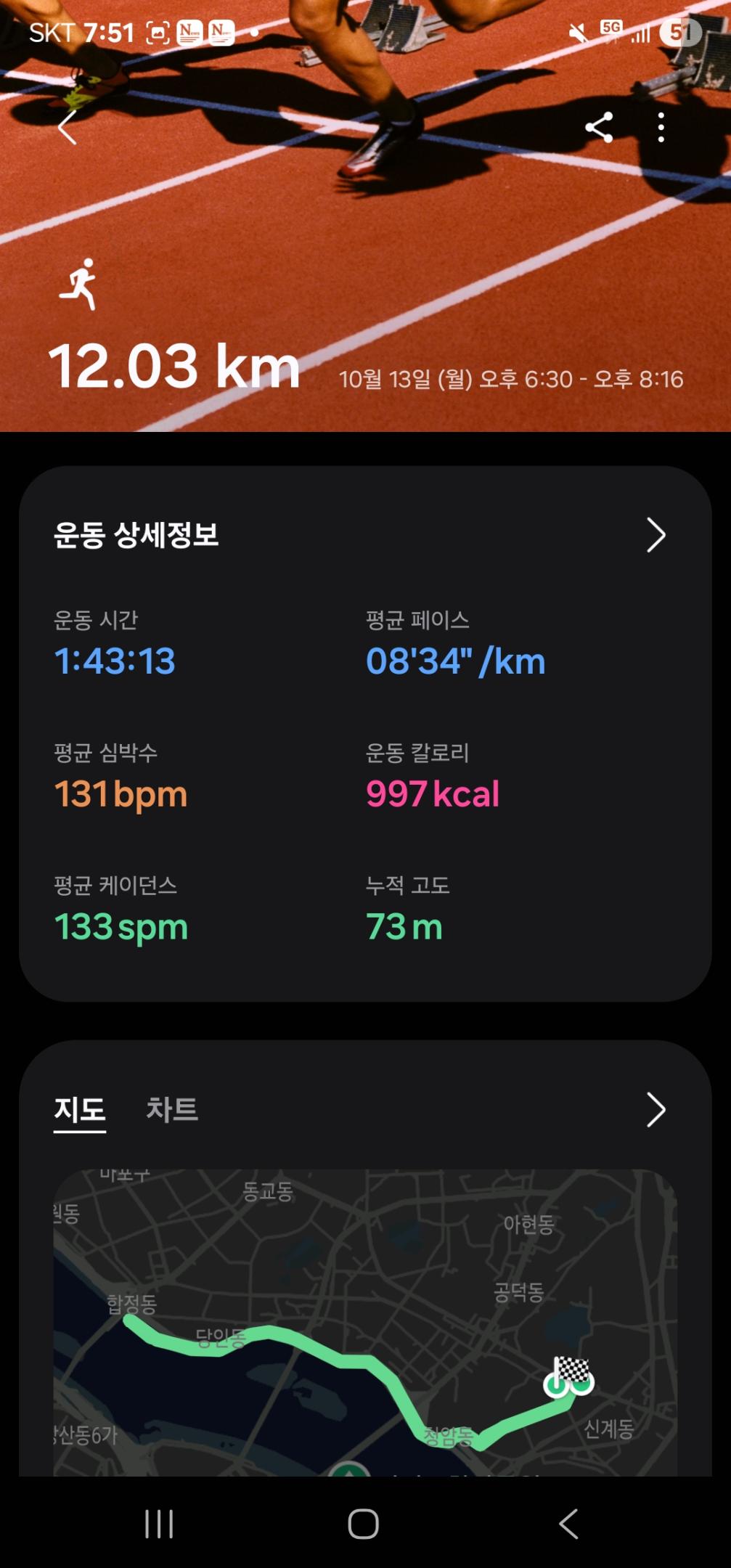The width and height of the screenshot is (731, 1568).
Task: Tap the battery indicator showing 51
Action: point(678,30)
